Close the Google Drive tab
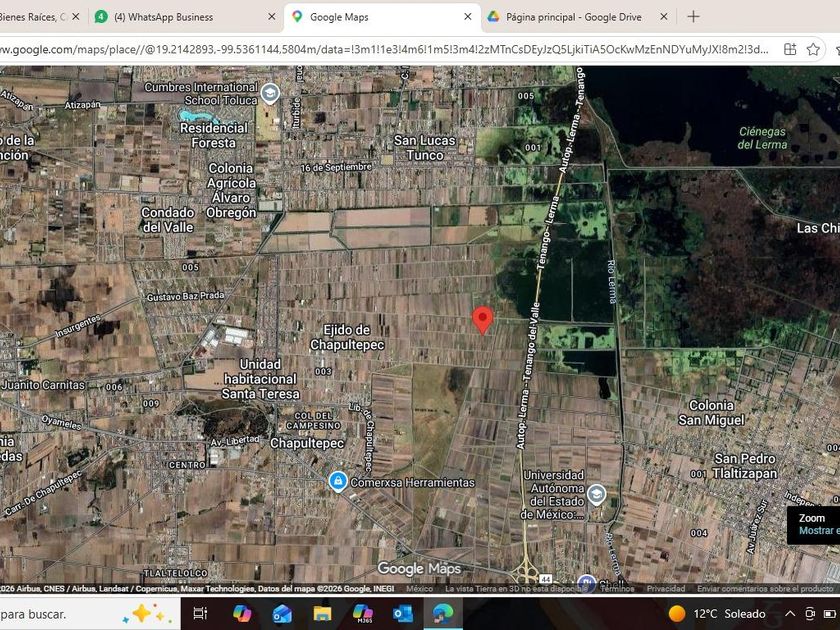This screenshot has height=630, width=840. click(664, 17)
